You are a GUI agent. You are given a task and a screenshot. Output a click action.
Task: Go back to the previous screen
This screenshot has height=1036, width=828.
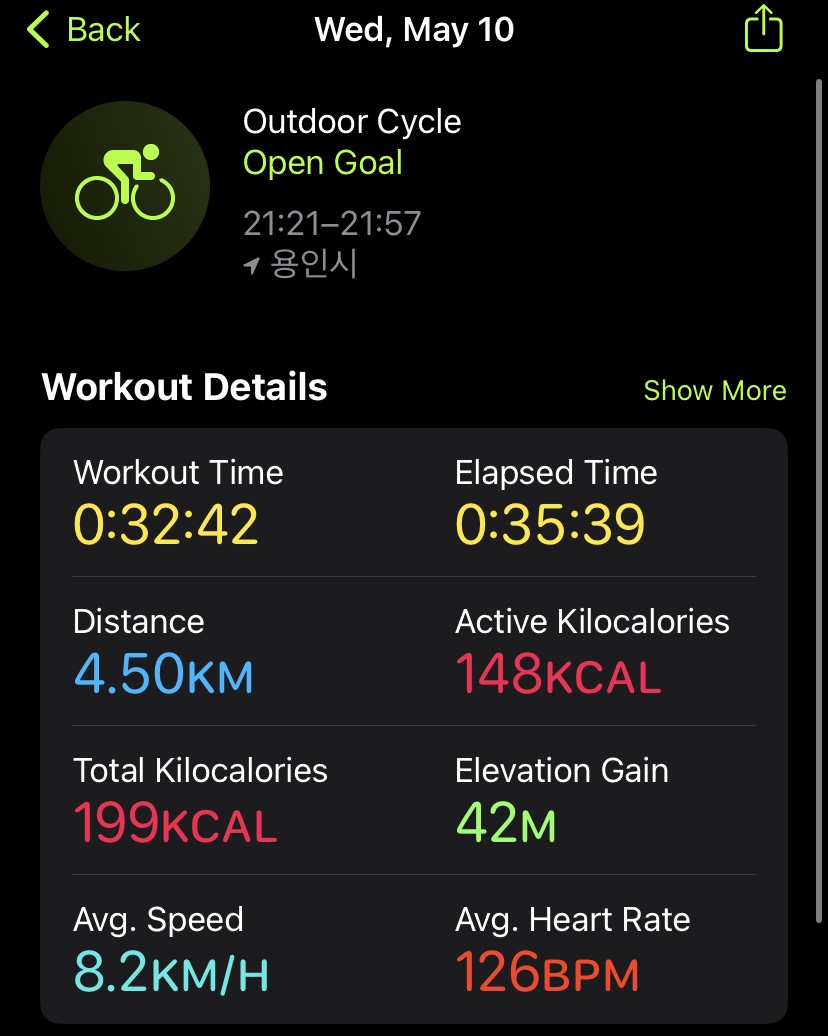[x=83, y=30]
